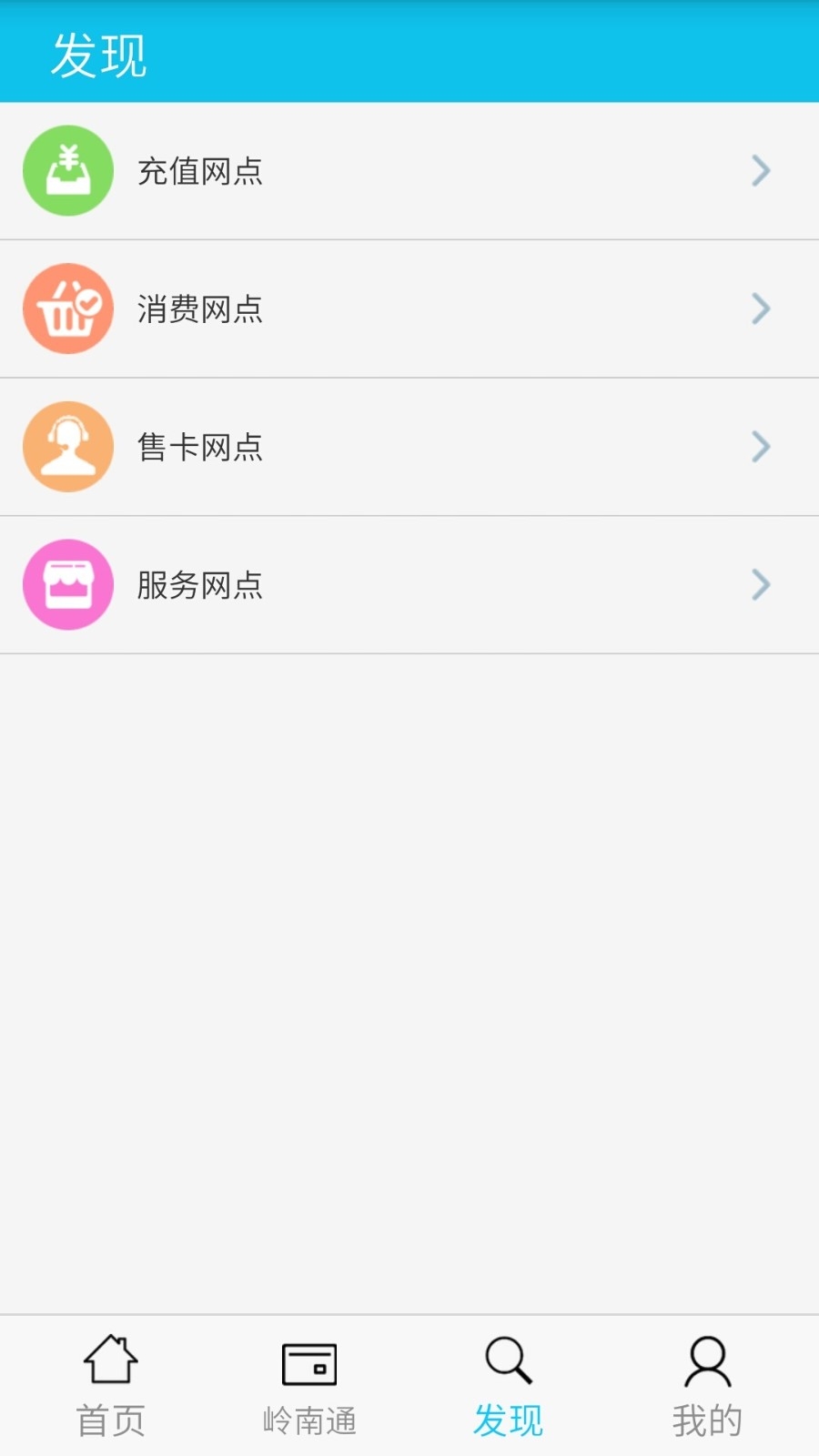This screenshot has width=819, height=1456.
Task: Select the home icon in bottom bar
Action: [x=110, y=1360]
